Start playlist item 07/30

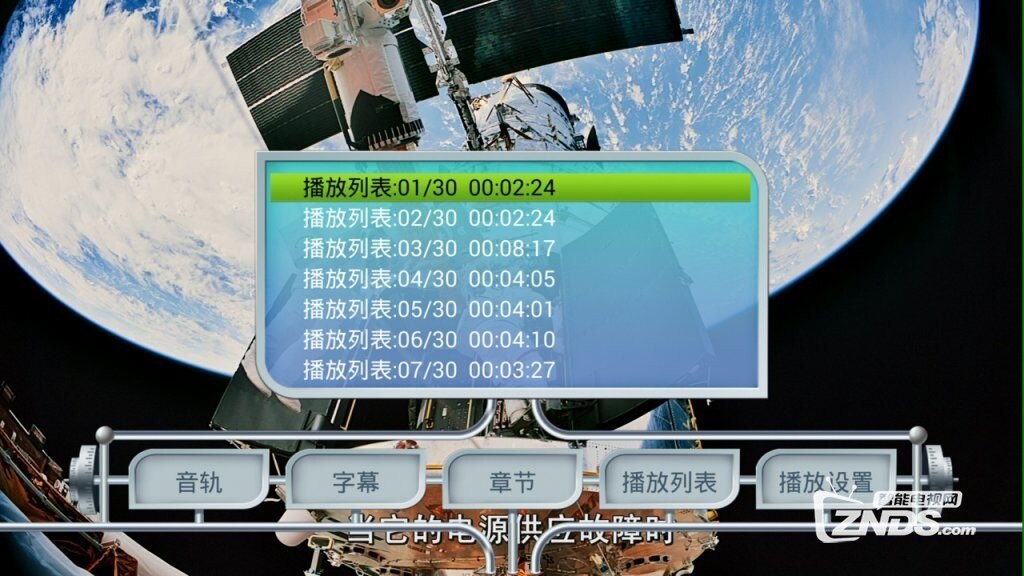(x=428, y=370)
